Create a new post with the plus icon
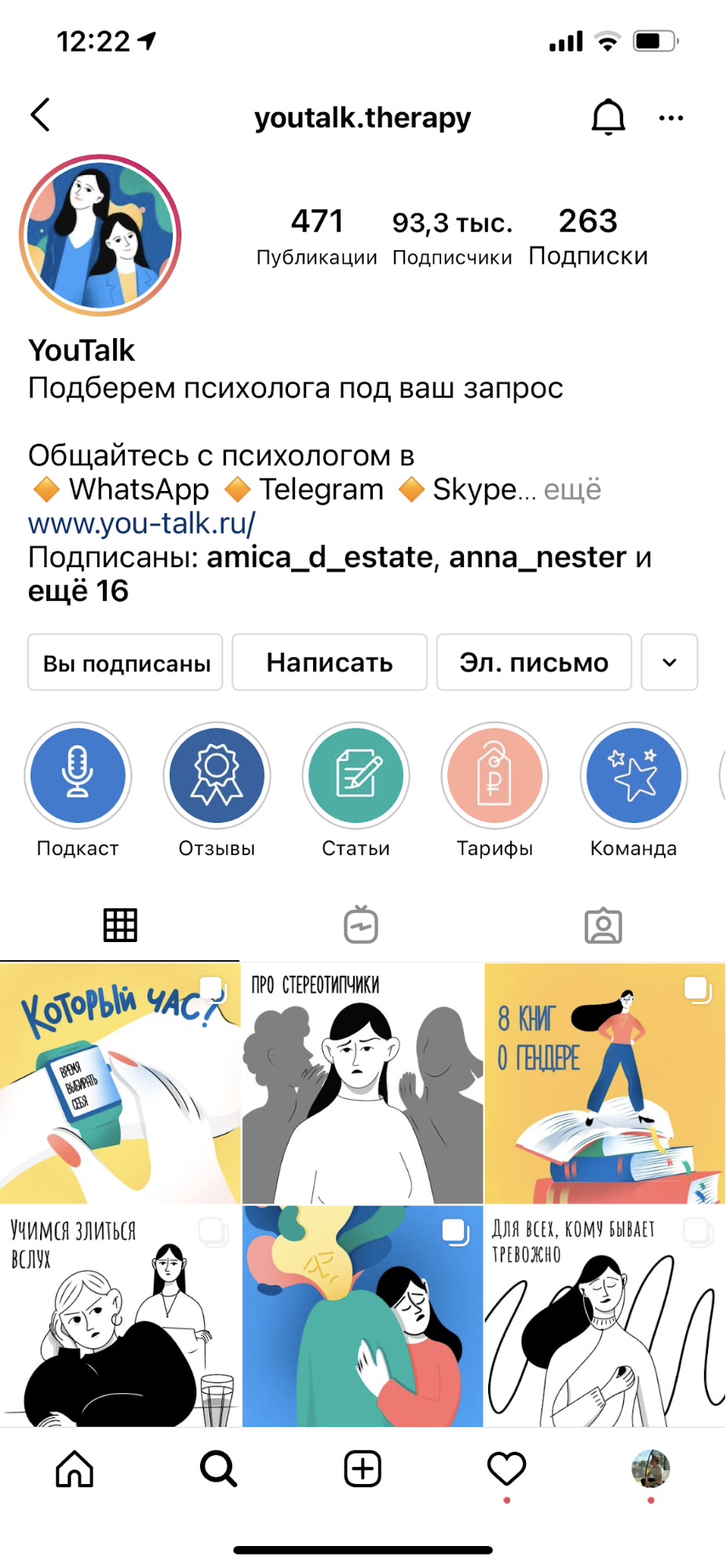Image resolution: width=726 pixels, height=1568 pixels. [363, 1468]
